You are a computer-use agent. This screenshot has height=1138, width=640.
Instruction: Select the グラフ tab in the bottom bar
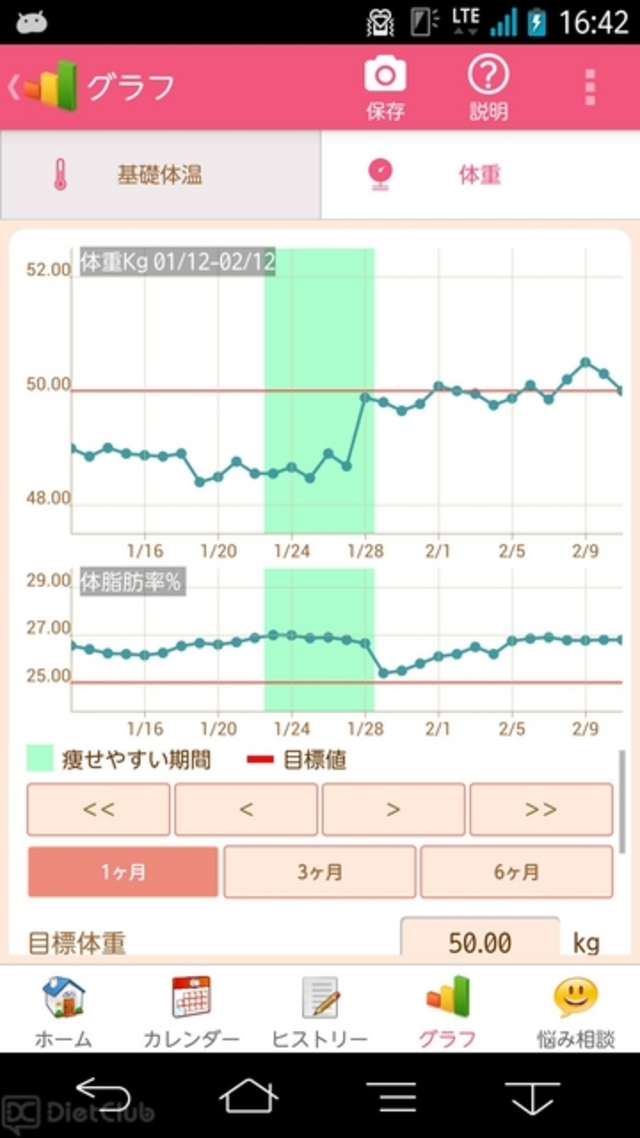pos(447,1010)
